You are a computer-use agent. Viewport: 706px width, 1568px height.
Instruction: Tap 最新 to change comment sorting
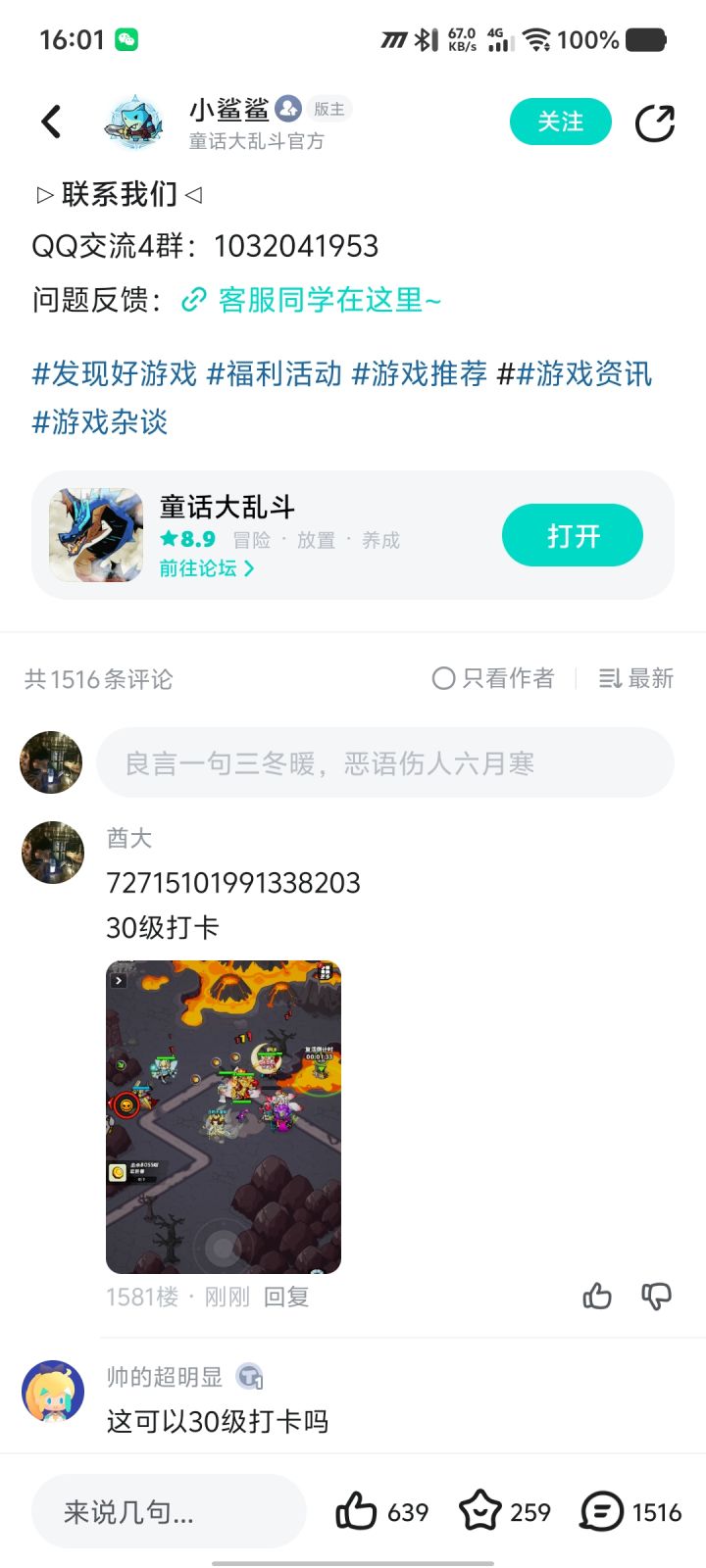click(635, 677)
